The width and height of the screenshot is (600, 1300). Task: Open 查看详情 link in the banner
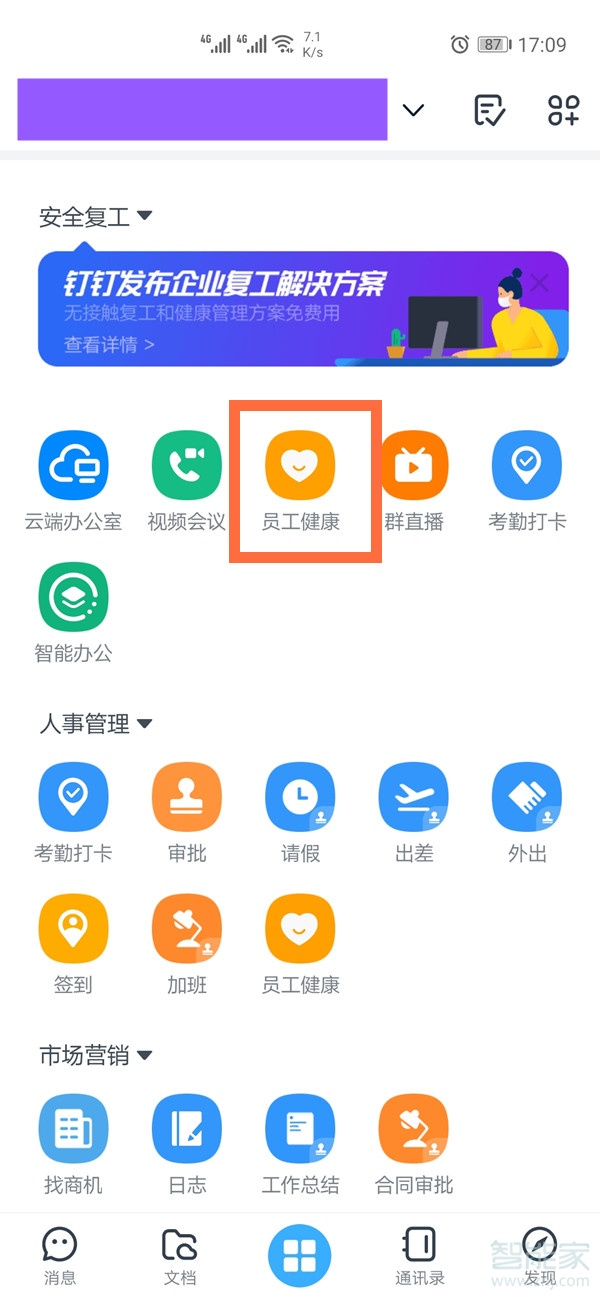(109, 345)
